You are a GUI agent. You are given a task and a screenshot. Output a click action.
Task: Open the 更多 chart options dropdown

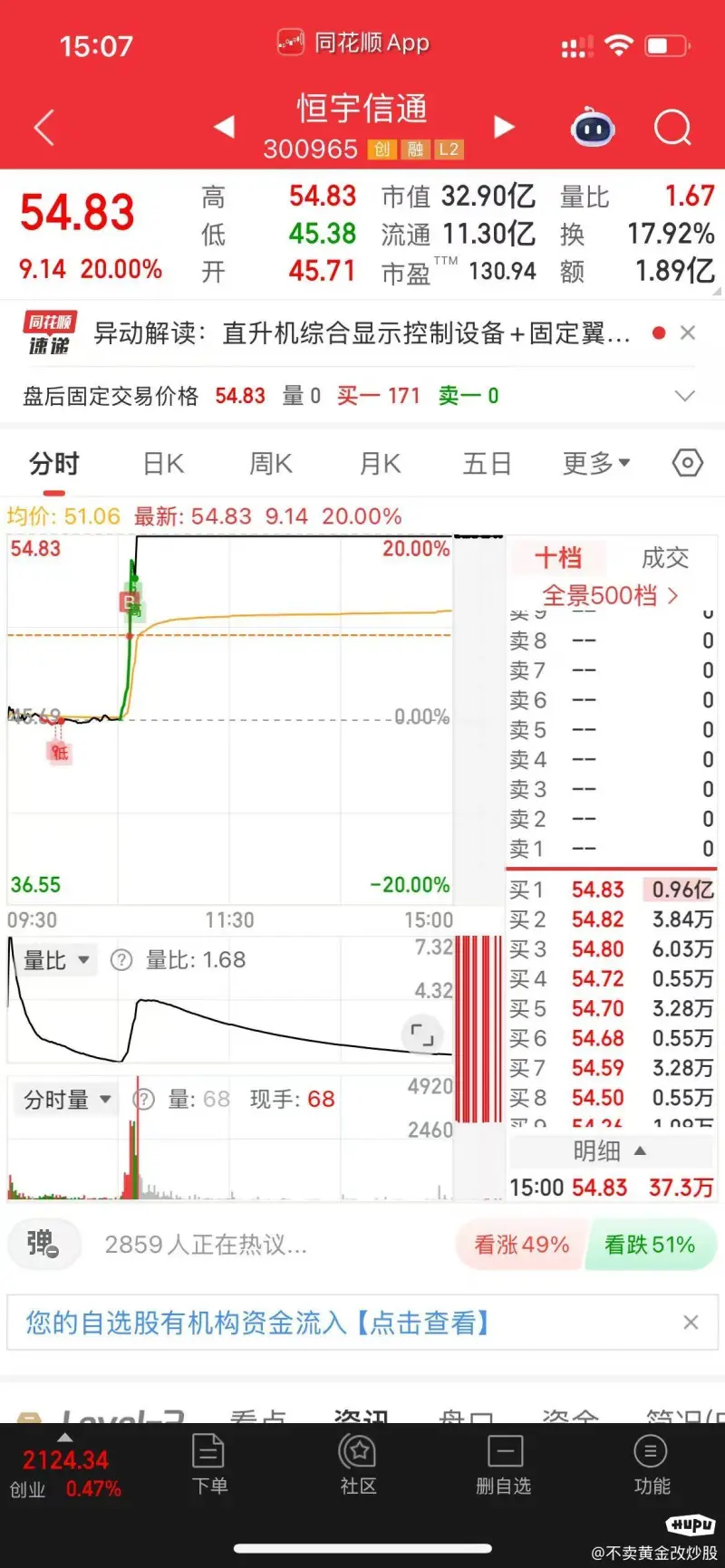point(596,464)
